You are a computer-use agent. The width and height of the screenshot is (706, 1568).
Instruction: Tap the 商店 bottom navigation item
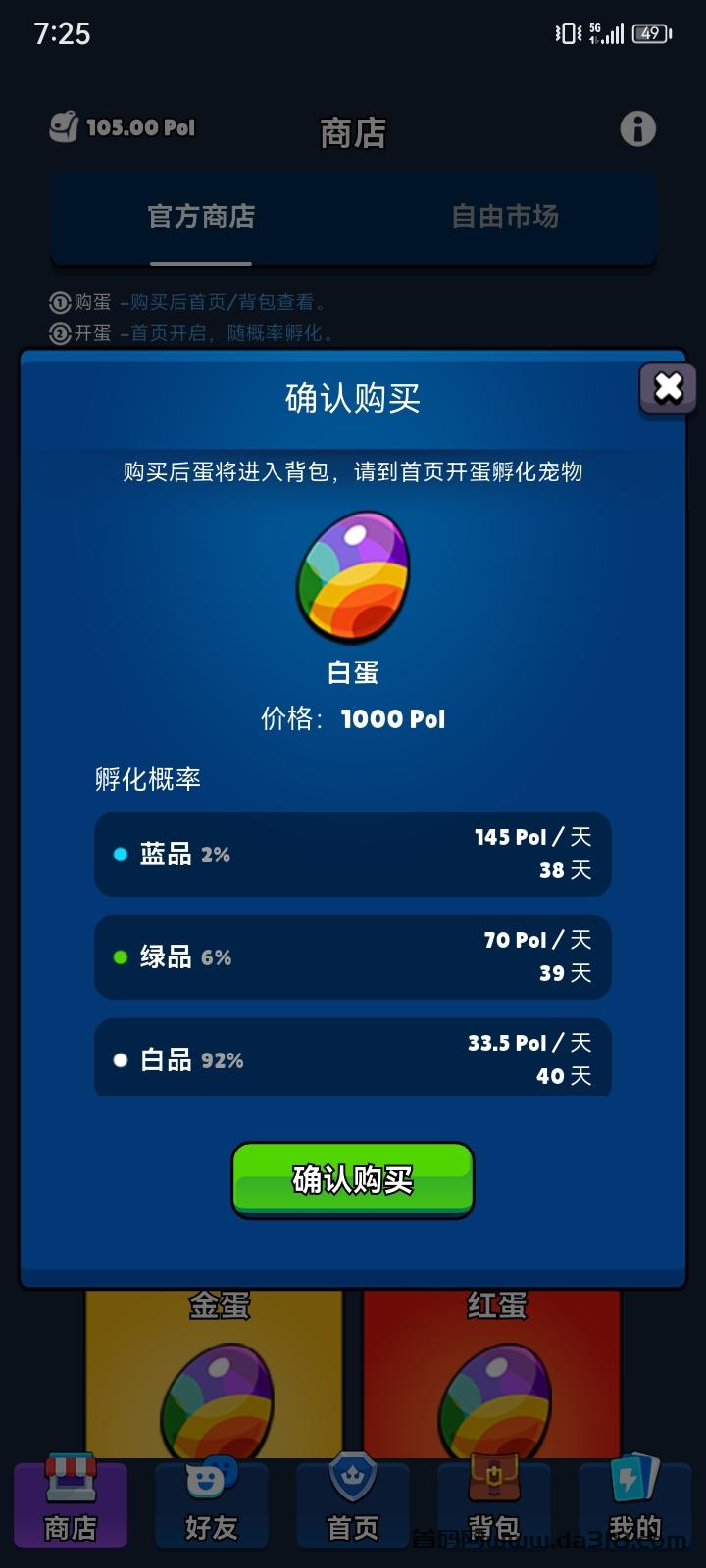pos(71,1504)
